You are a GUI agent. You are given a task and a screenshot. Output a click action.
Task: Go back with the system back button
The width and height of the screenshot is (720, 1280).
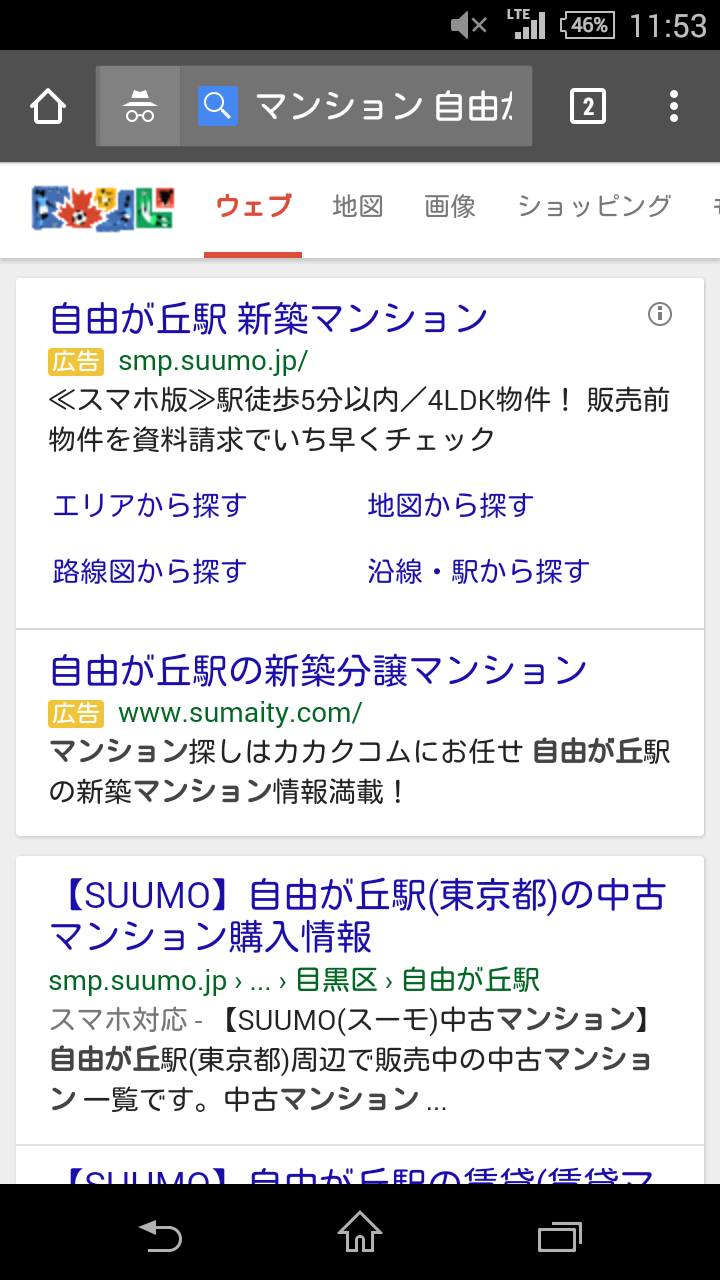160,1234
